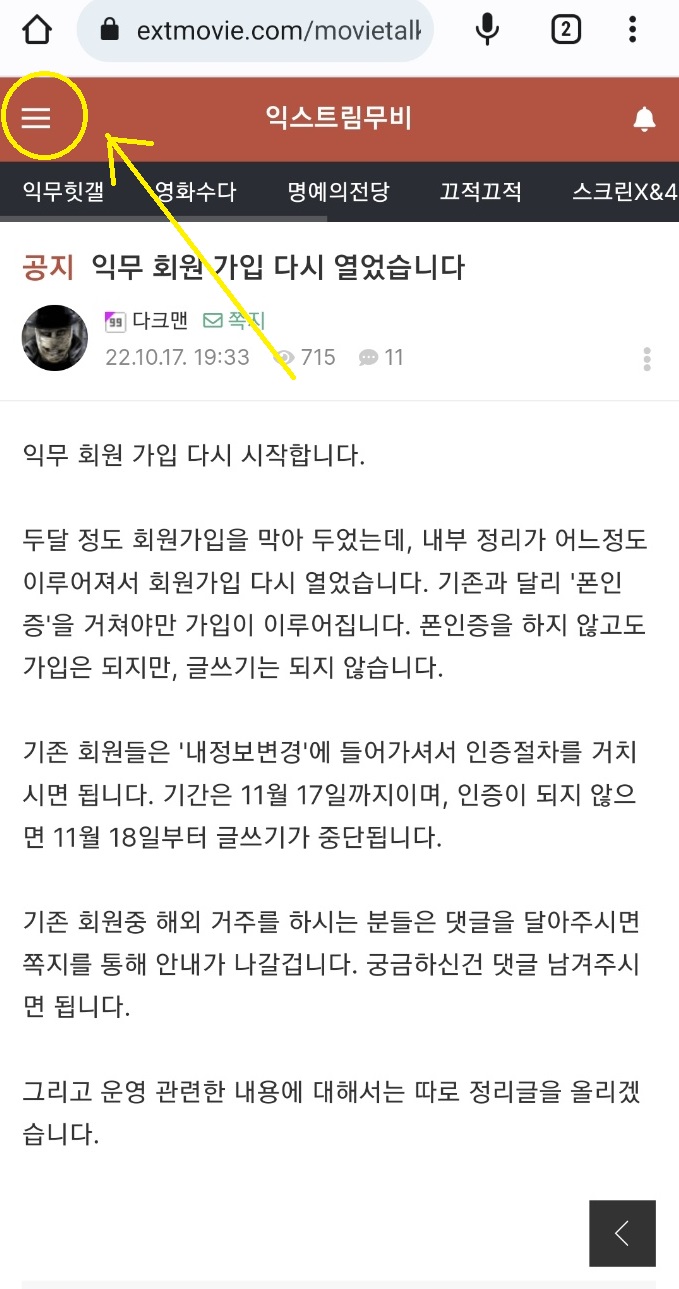
Task: Open the browser overflow menu
Action: pos(633,30)
